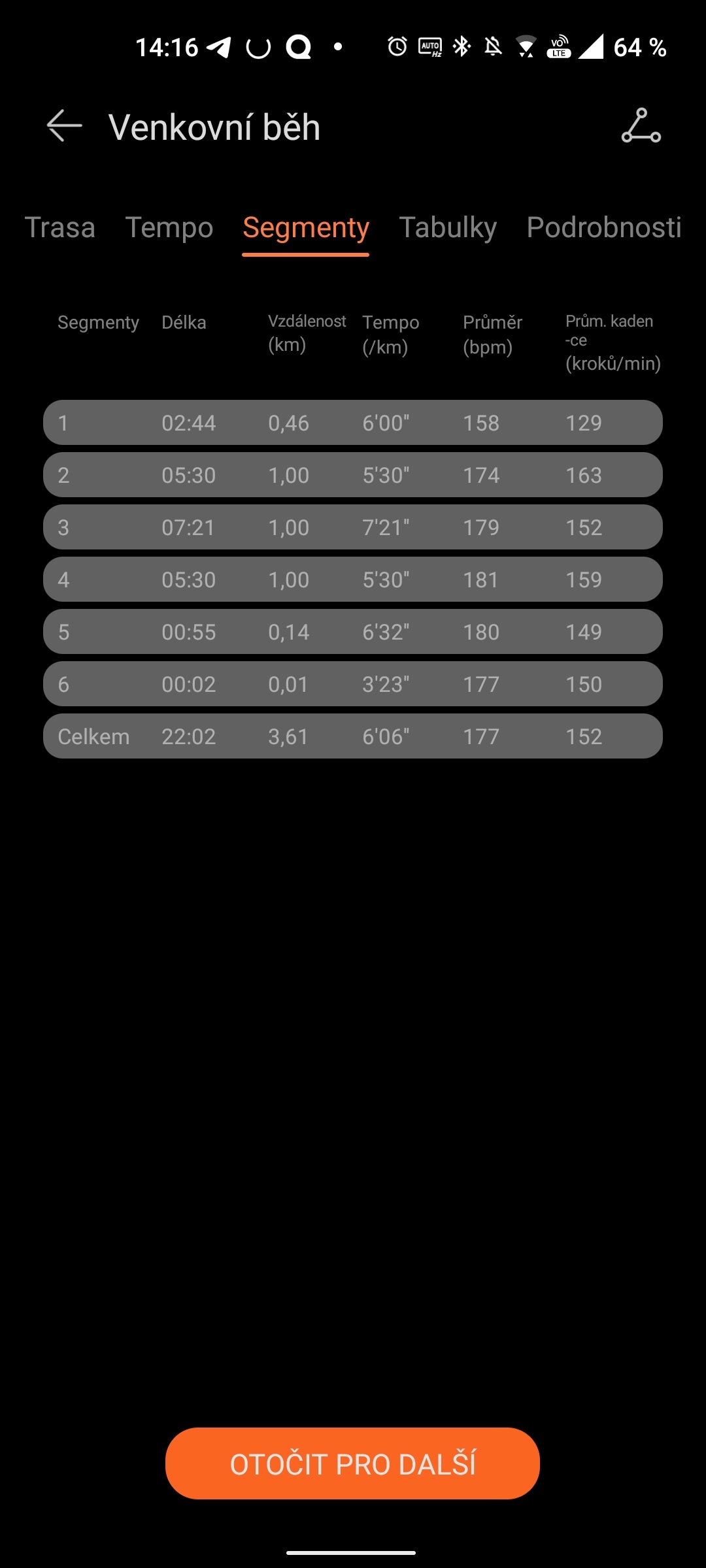Viewport: 706px width, 1568px height.
Task: Tap the battery percentage indicator
Action: click(639, 47)
